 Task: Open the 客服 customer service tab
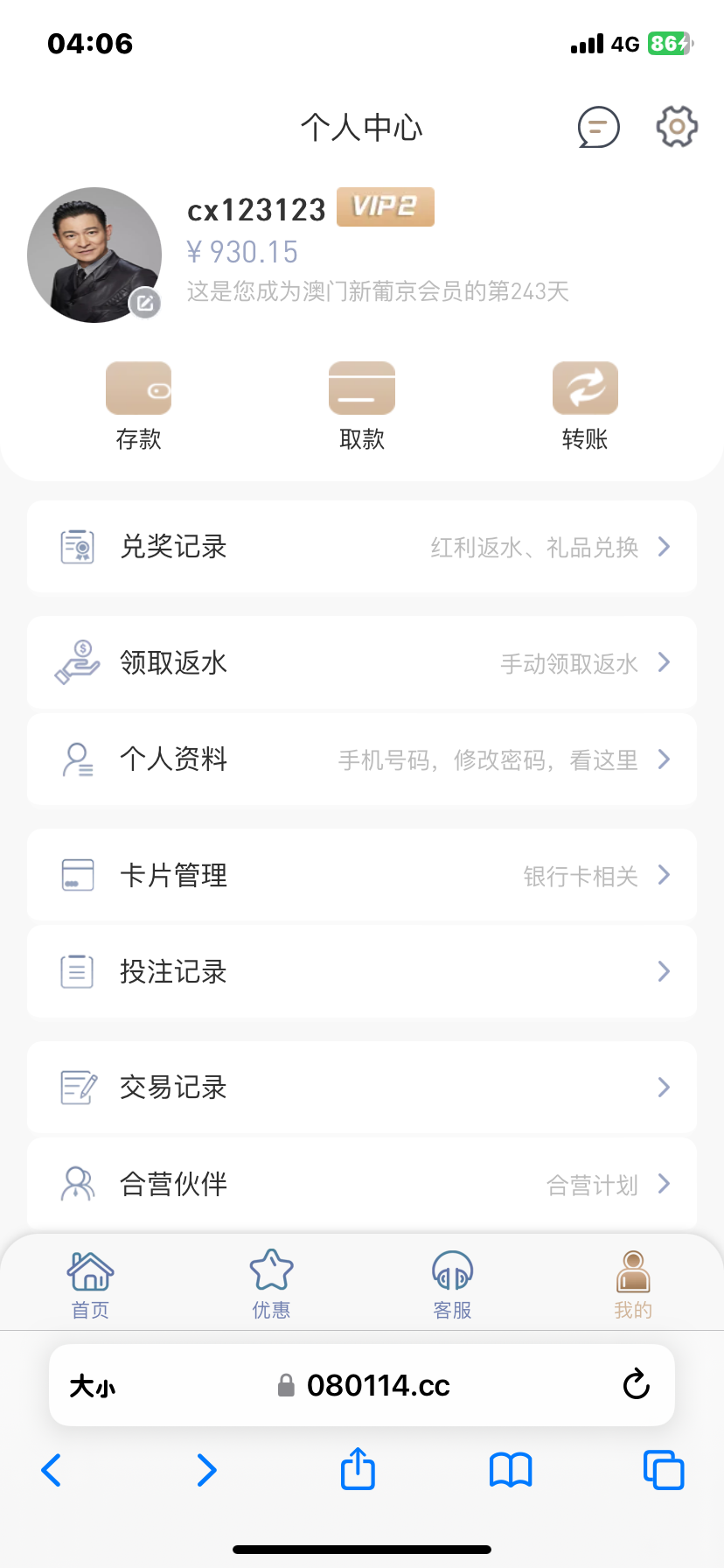pos(452,1284)
